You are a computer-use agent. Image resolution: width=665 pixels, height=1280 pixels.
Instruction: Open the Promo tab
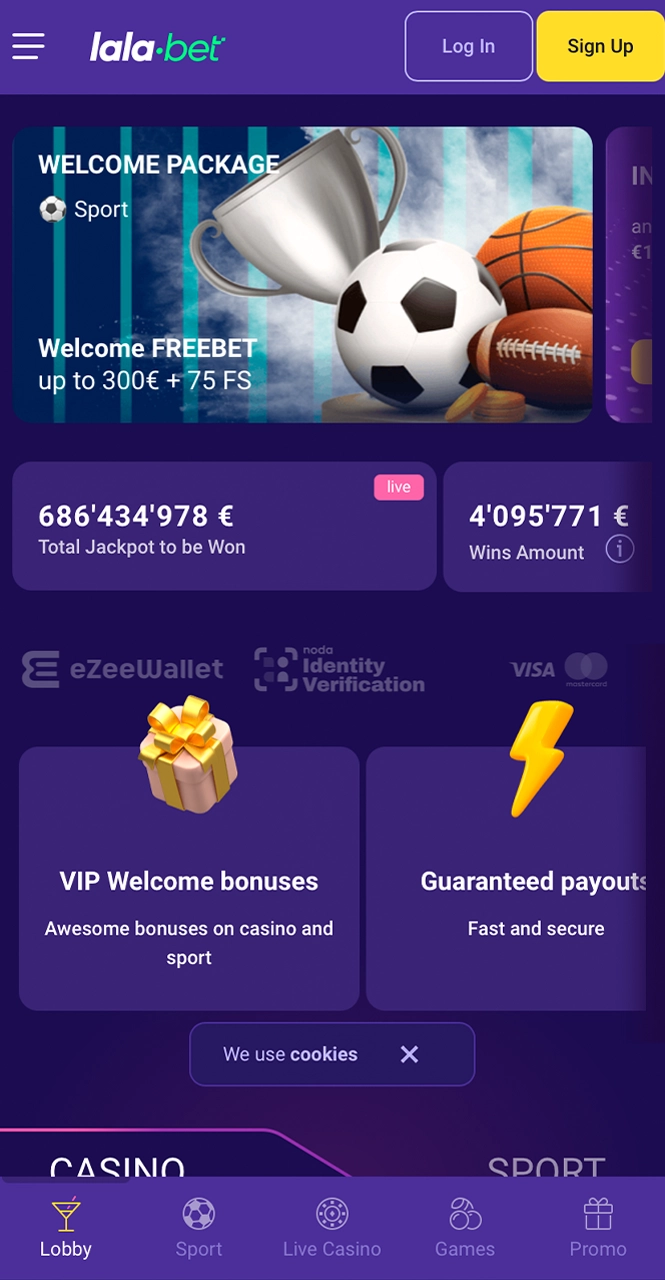[598, 1228]
